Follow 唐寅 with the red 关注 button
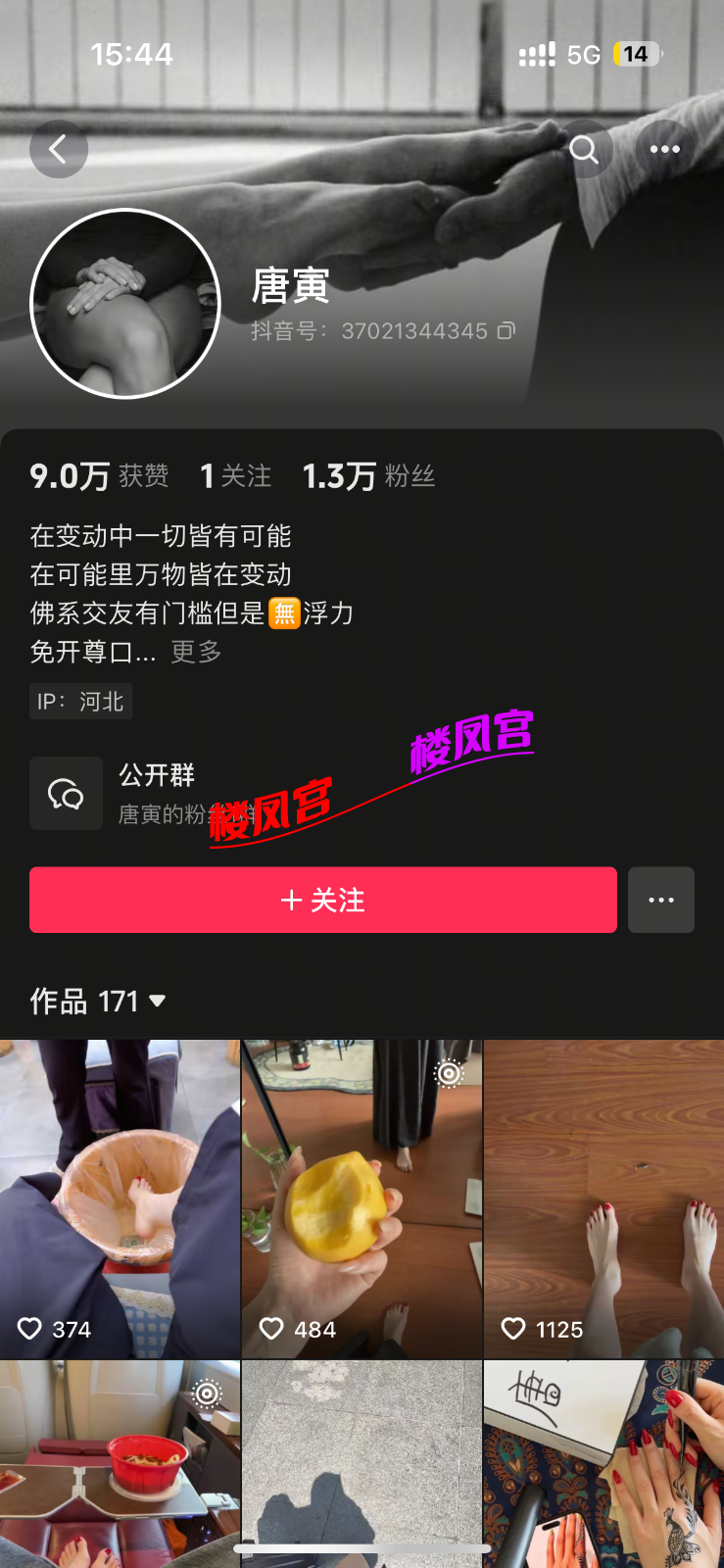The width and height of the screenshot is (724, 1568). 322,900
